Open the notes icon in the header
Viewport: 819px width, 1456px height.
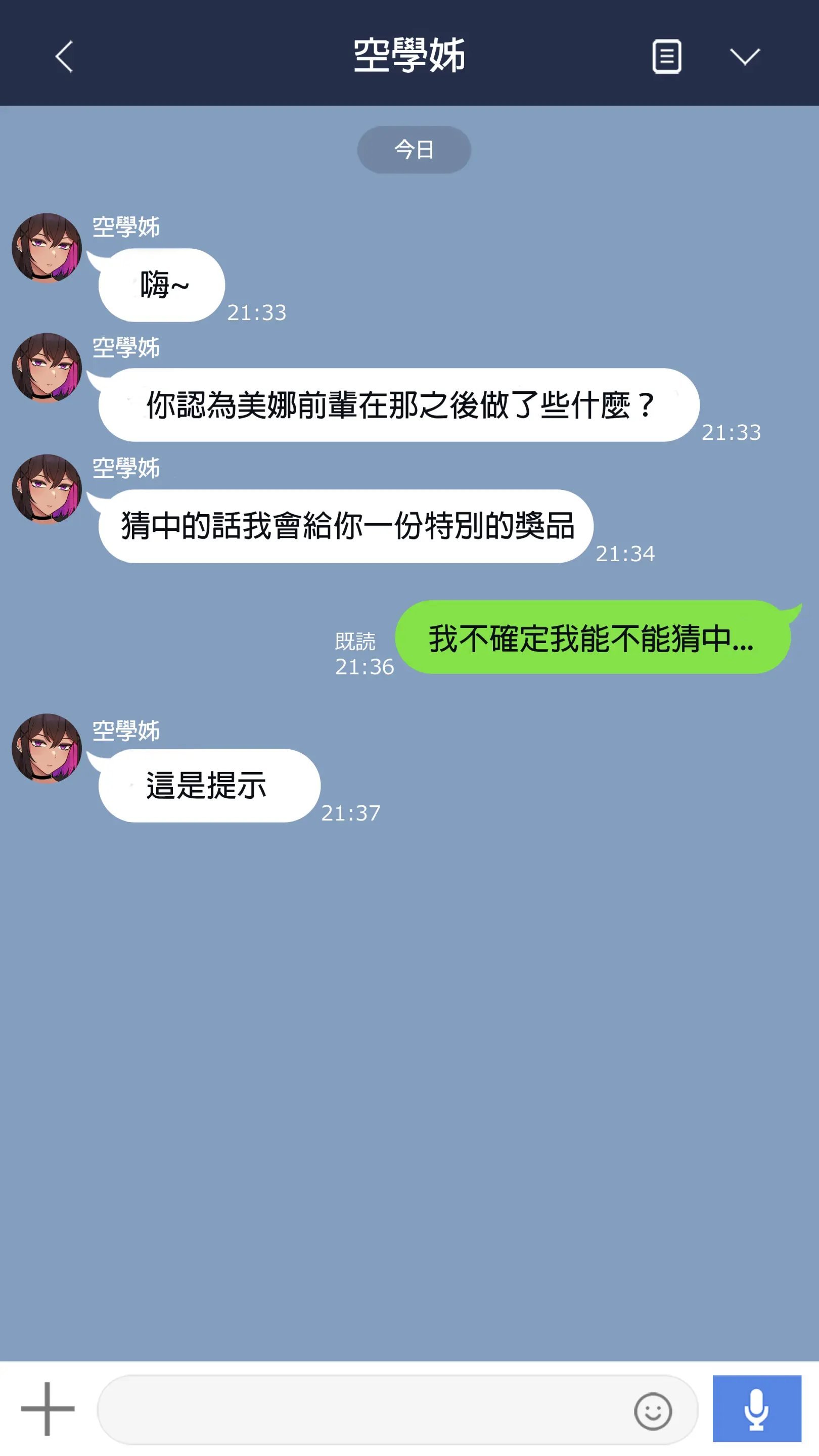666,56
